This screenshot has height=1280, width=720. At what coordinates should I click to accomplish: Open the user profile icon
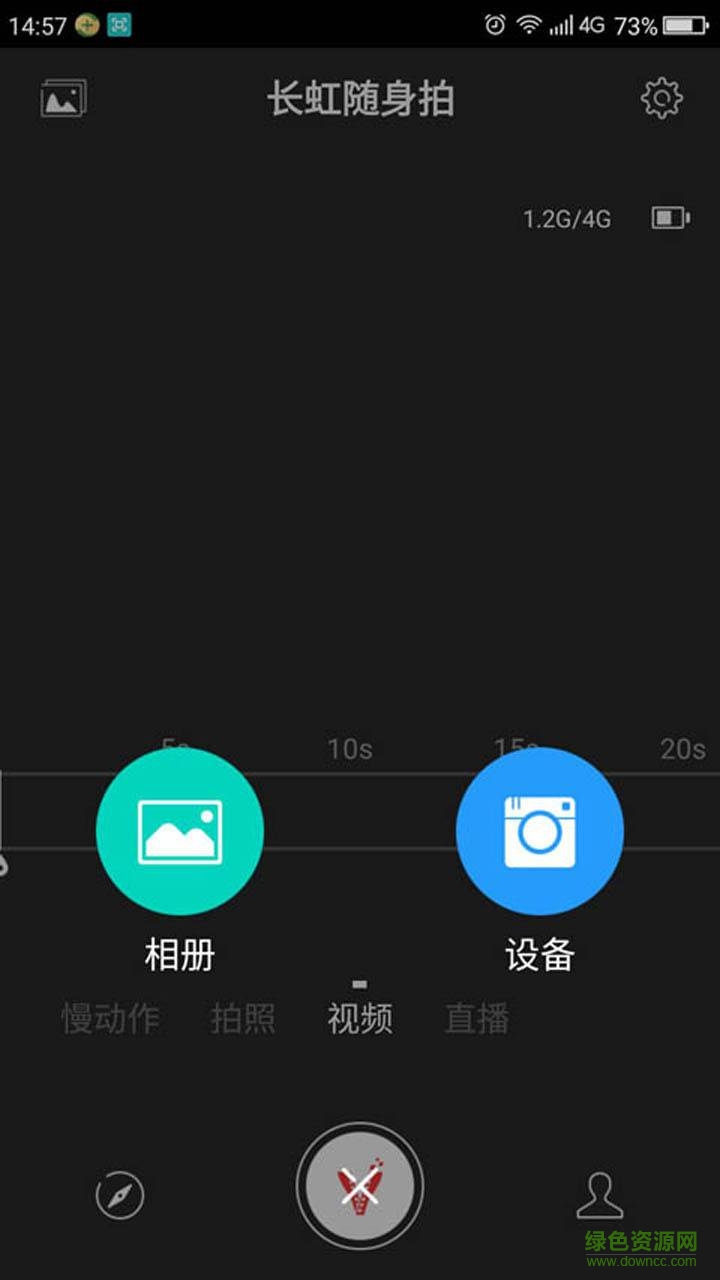[599, 1195]
